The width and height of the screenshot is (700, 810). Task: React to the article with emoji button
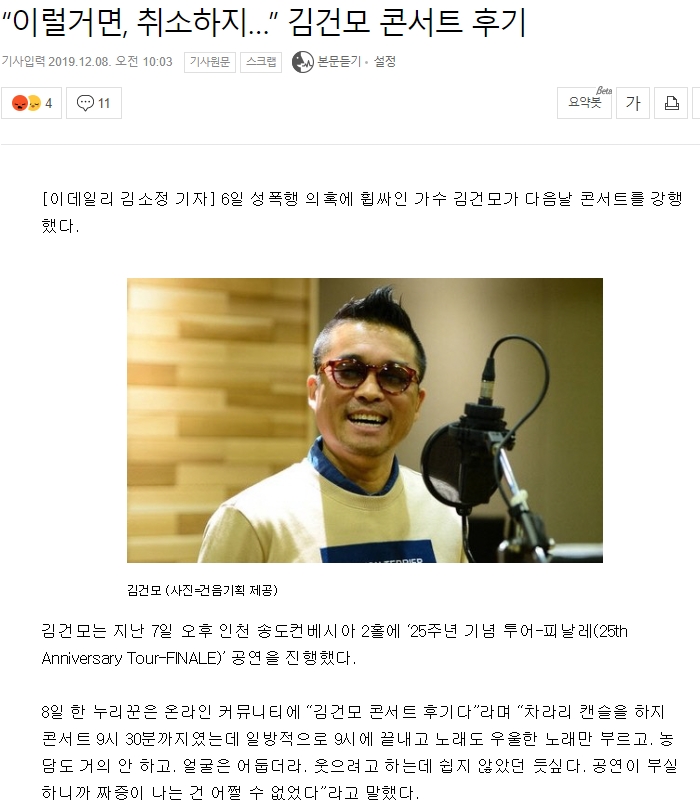(x=32, y=103)
